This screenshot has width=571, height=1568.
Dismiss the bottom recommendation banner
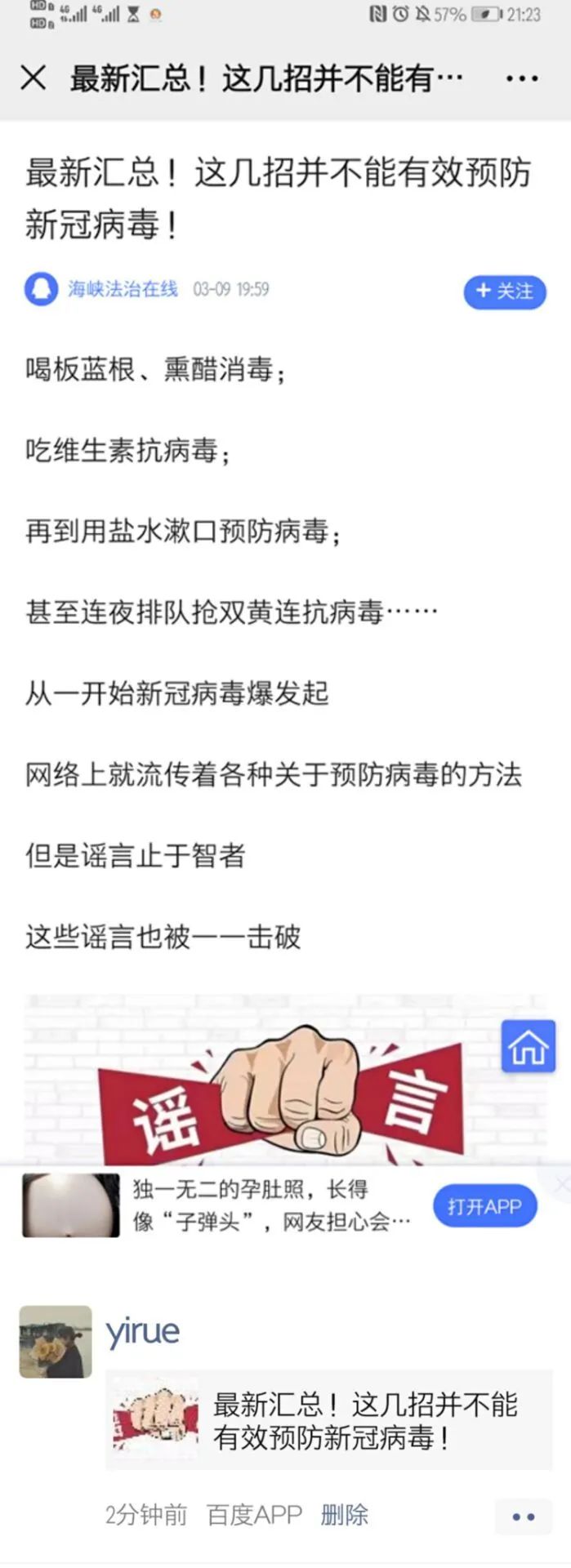[x=562, y=1184]
